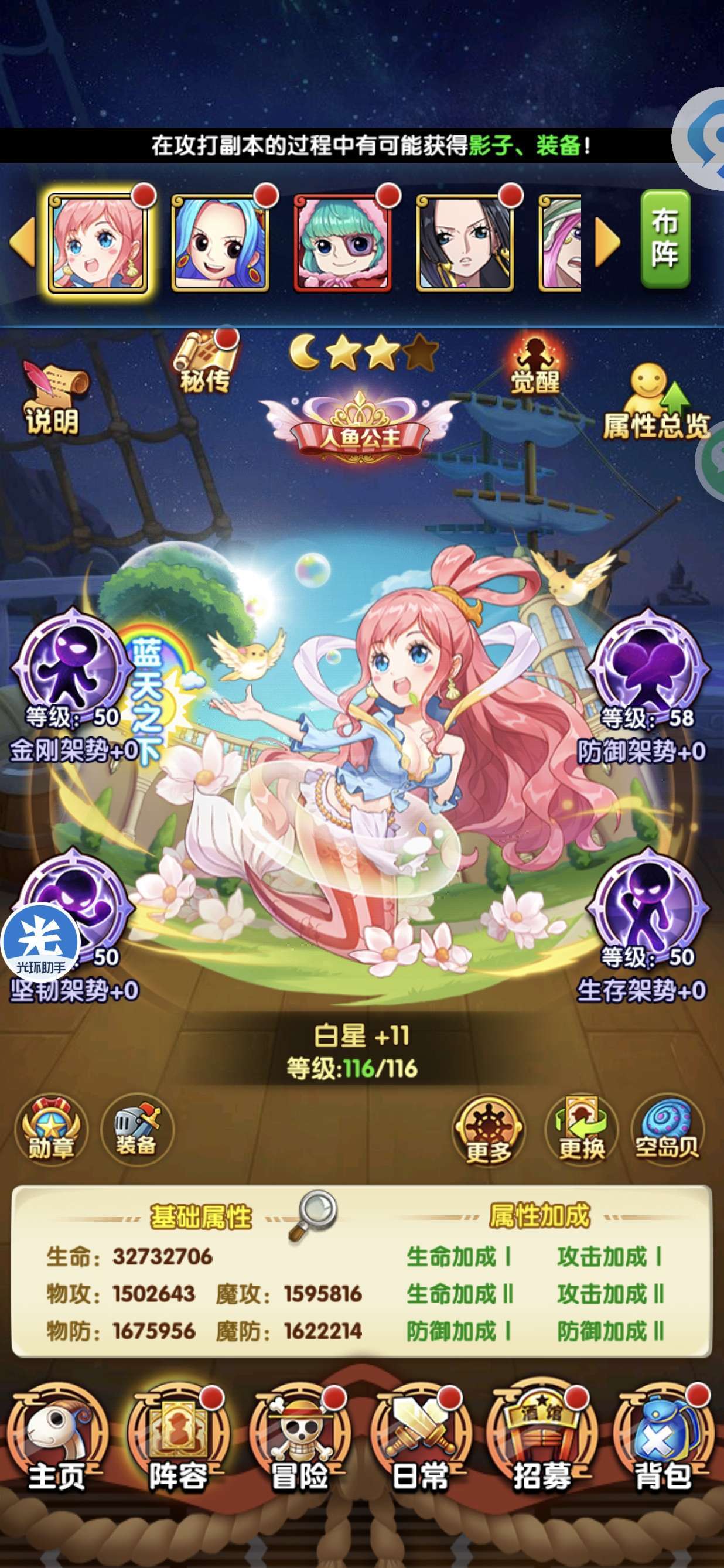
Task: Open the 说明 description scroll
Action: pos(53,397)
